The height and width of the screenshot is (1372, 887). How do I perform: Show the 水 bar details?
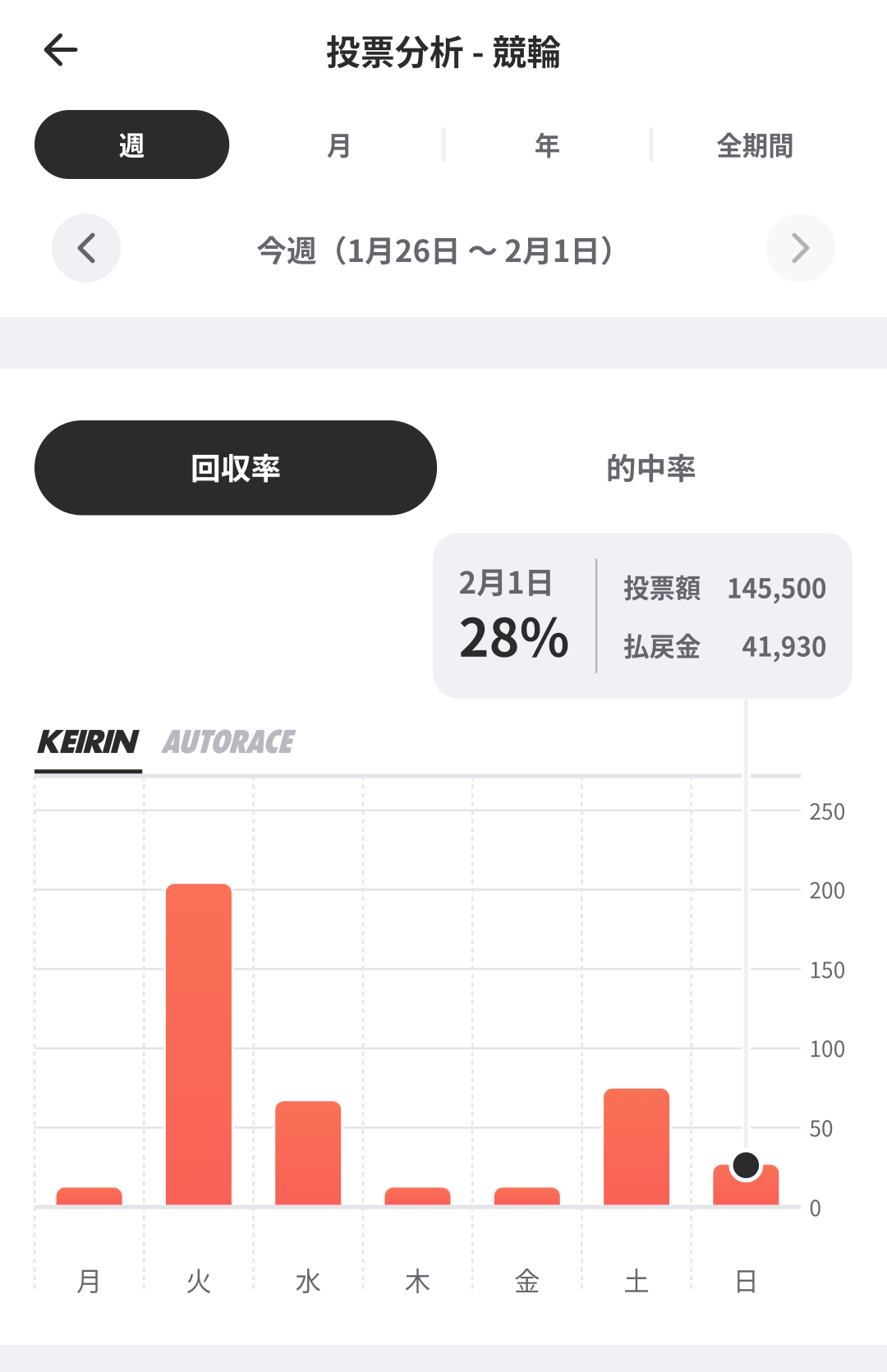click(x=308, y=1153)
